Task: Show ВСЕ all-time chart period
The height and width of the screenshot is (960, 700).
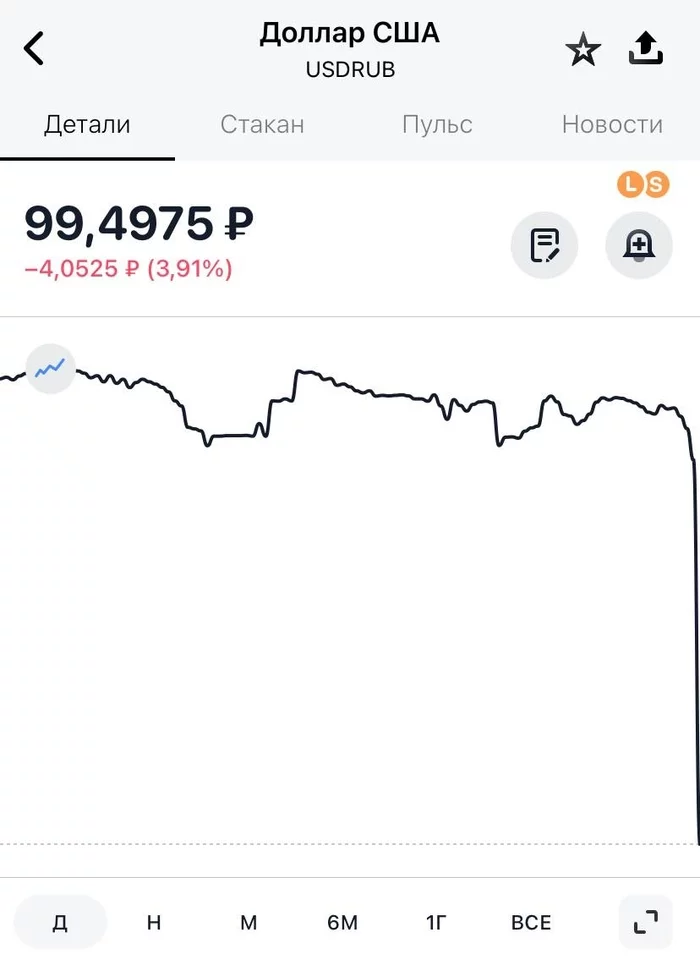Action: (x=531, y=922)
